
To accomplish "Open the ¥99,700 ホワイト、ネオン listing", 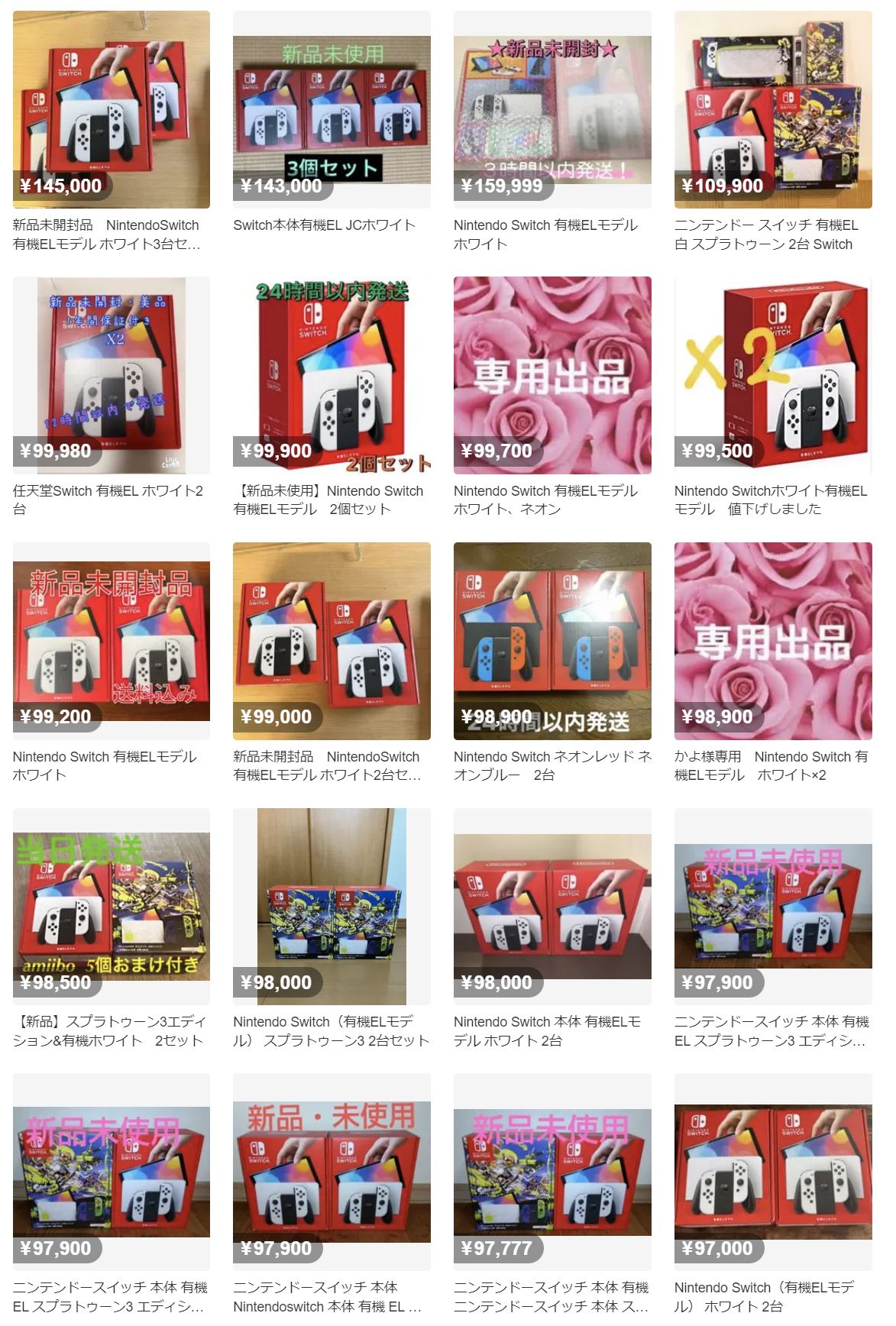I will pyautogui.click(x=552, y=375).
